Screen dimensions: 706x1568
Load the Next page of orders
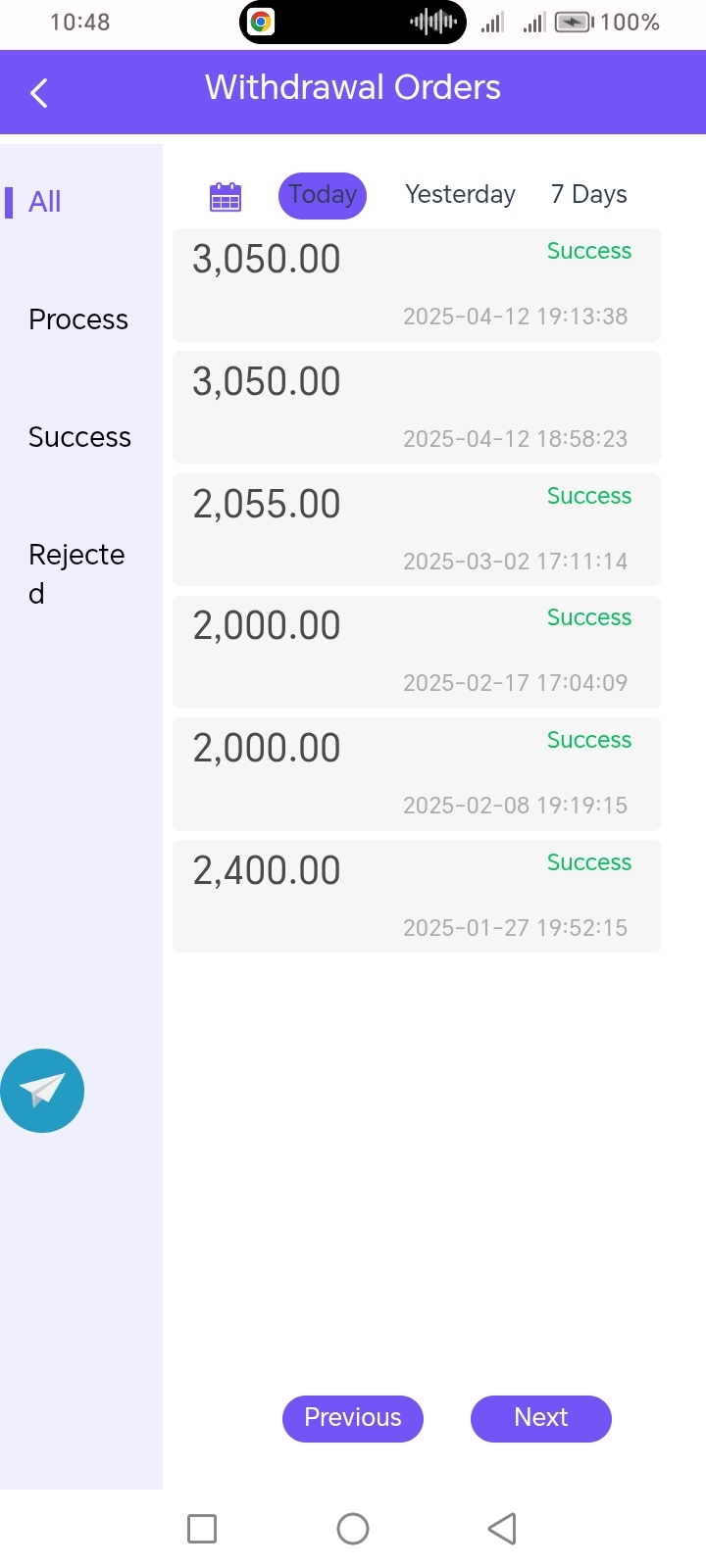click(x=541, y=1418)
